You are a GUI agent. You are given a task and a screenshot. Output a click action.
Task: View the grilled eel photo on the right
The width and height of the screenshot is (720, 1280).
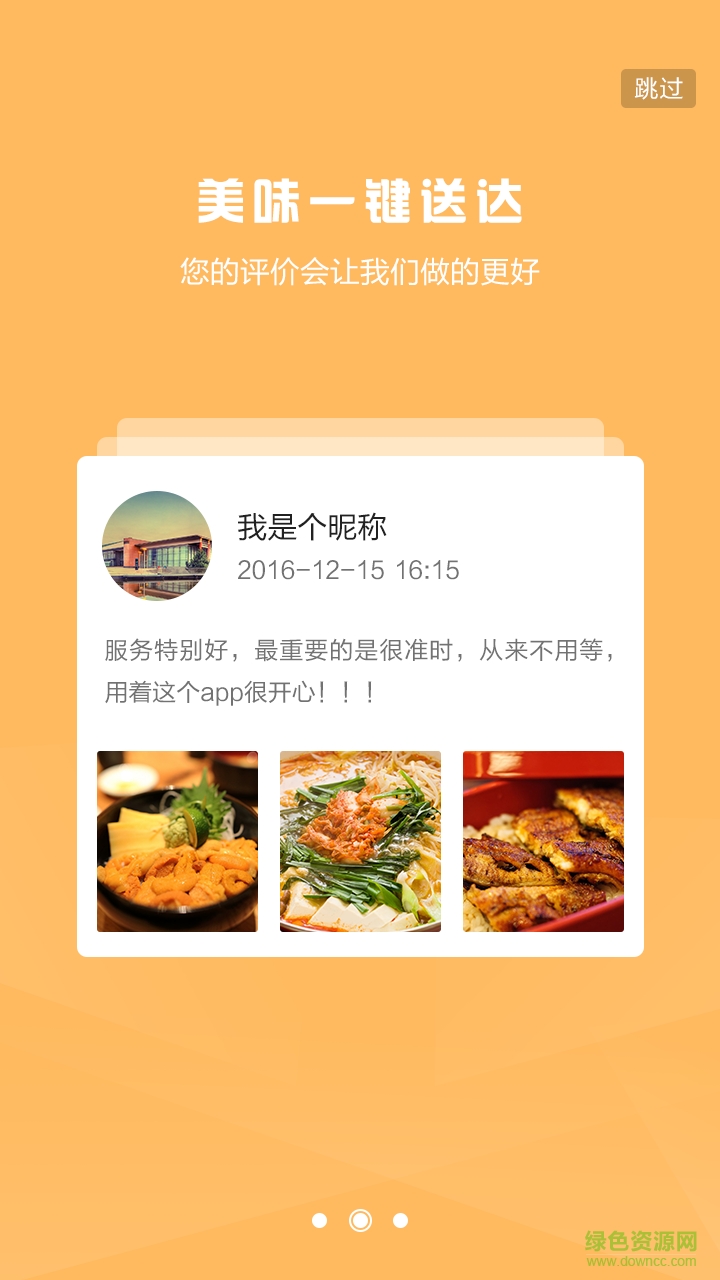(543, 840)
